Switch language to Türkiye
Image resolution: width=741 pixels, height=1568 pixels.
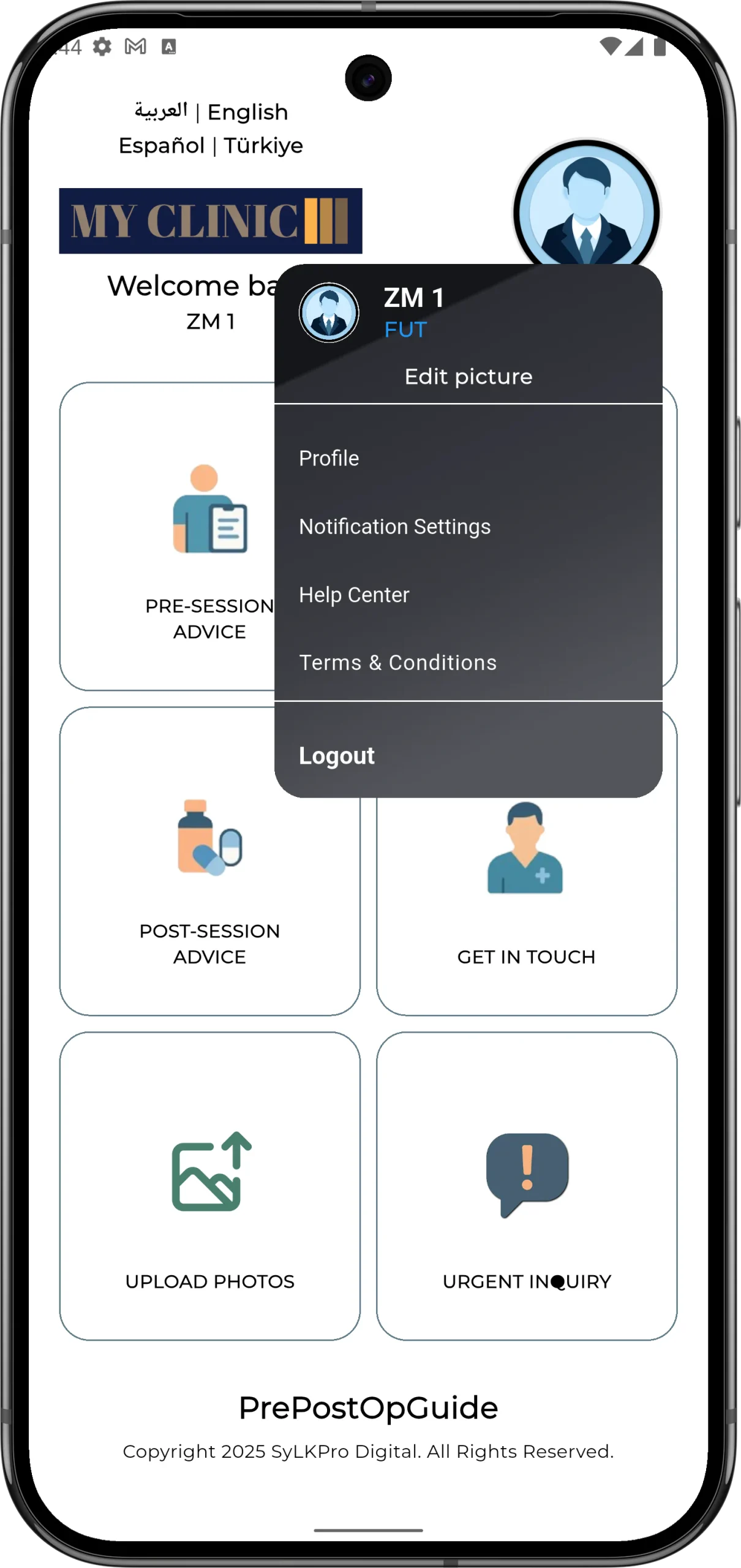[263, 146]
